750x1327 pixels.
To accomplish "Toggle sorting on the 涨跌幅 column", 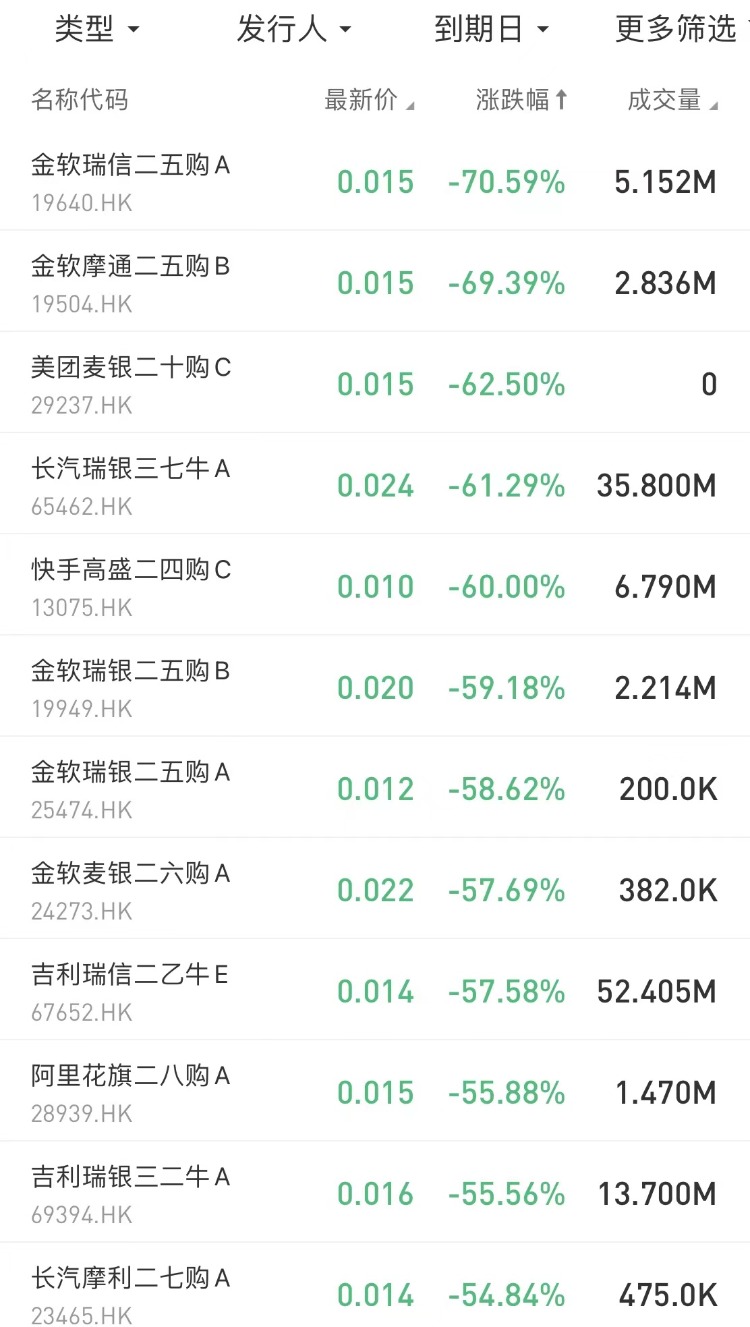I will 522,100.
